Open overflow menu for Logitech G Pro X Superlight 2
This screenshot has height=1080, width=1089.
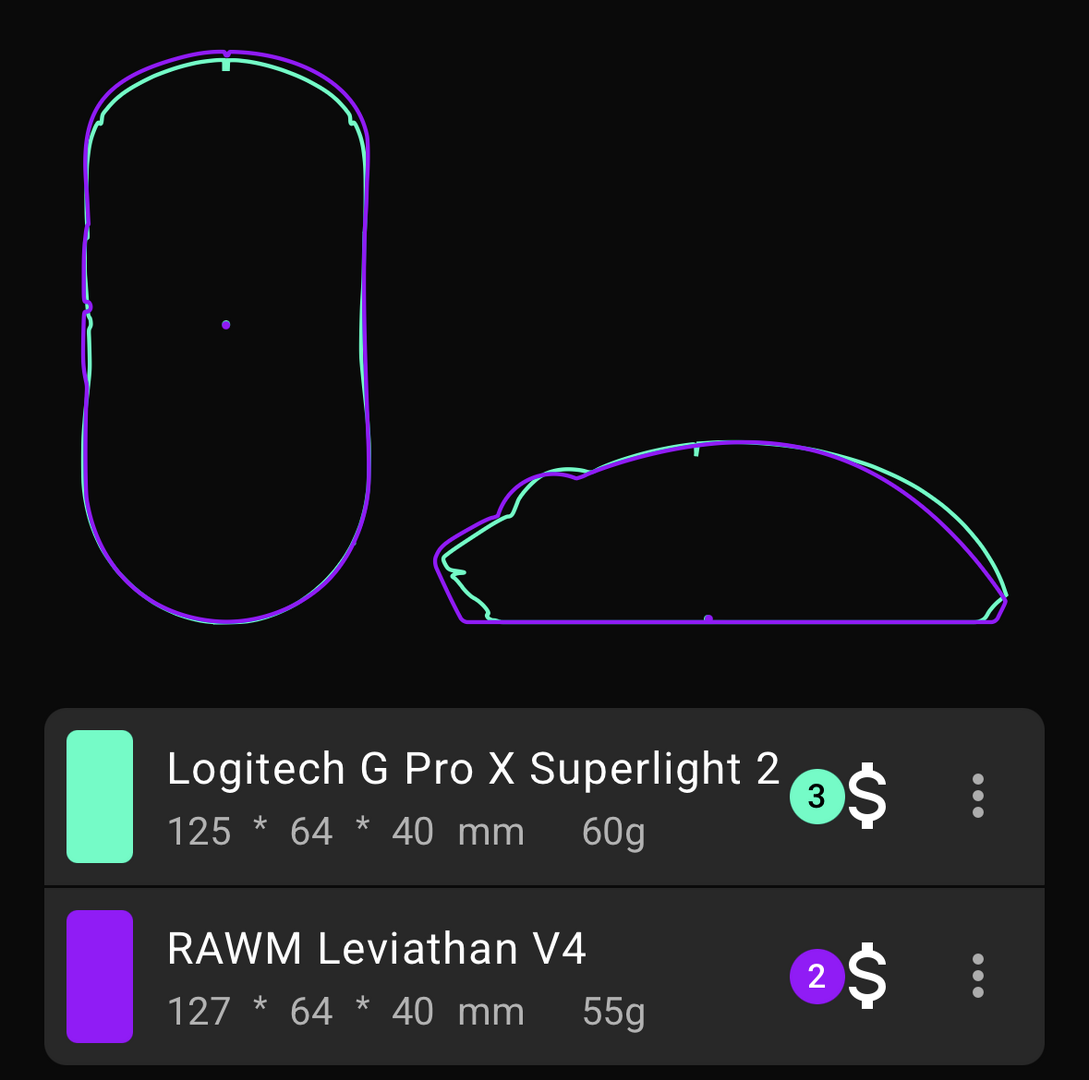point(977,796)
